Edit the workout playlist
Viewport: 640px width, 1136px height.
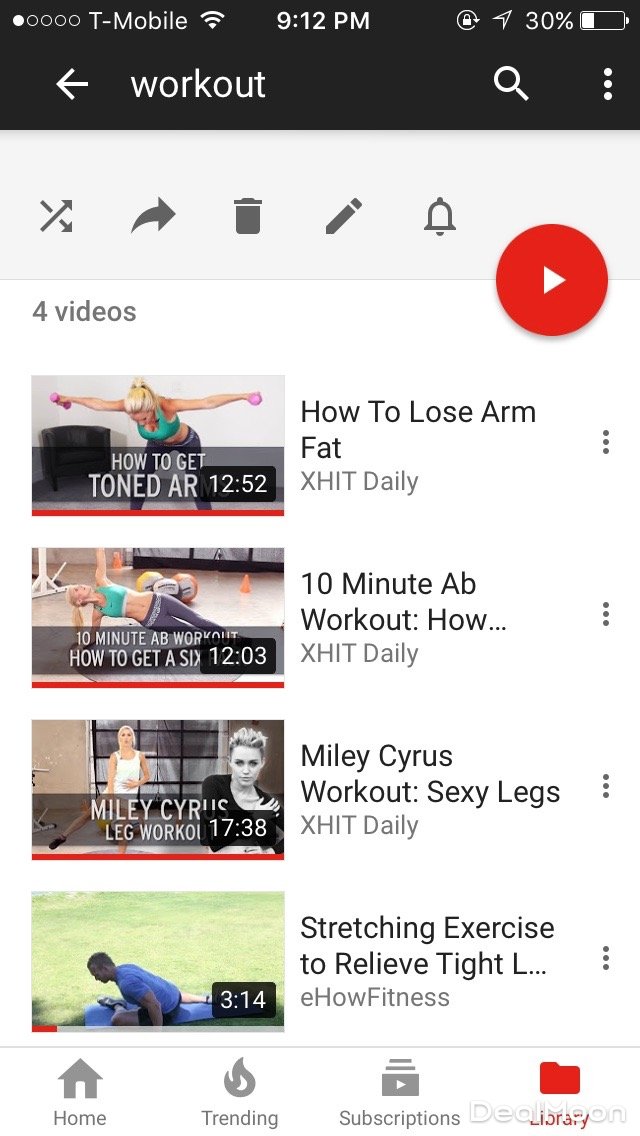(344, 216)
